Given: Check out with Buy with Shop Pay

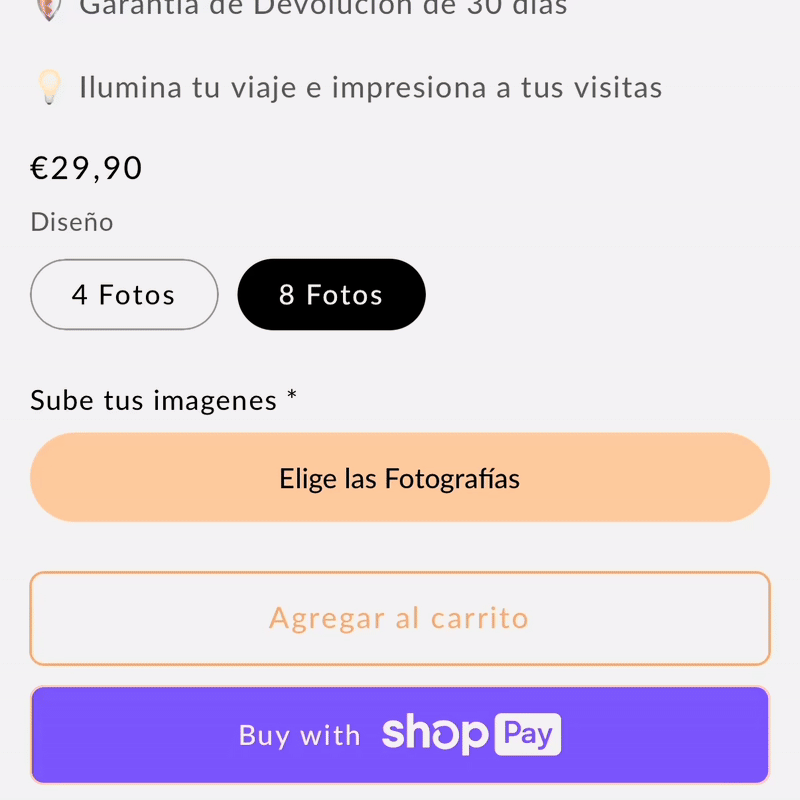Looking at the screenshot, I should (400, 735).
